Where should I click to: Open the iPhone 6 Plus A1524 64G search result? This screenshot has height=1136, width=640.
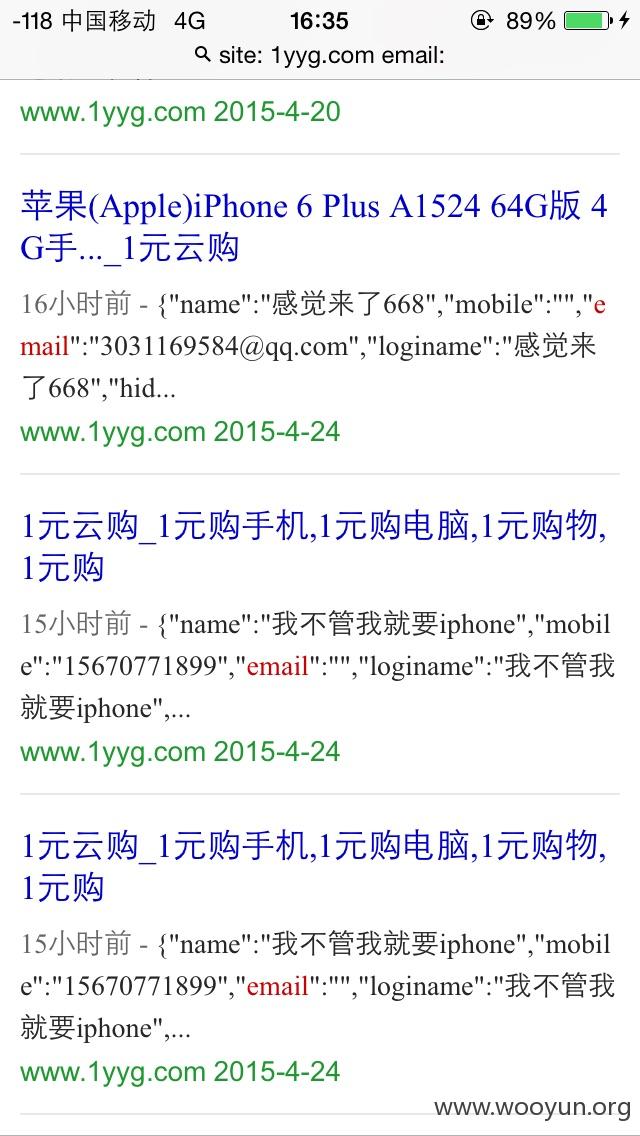coord(314,227)
